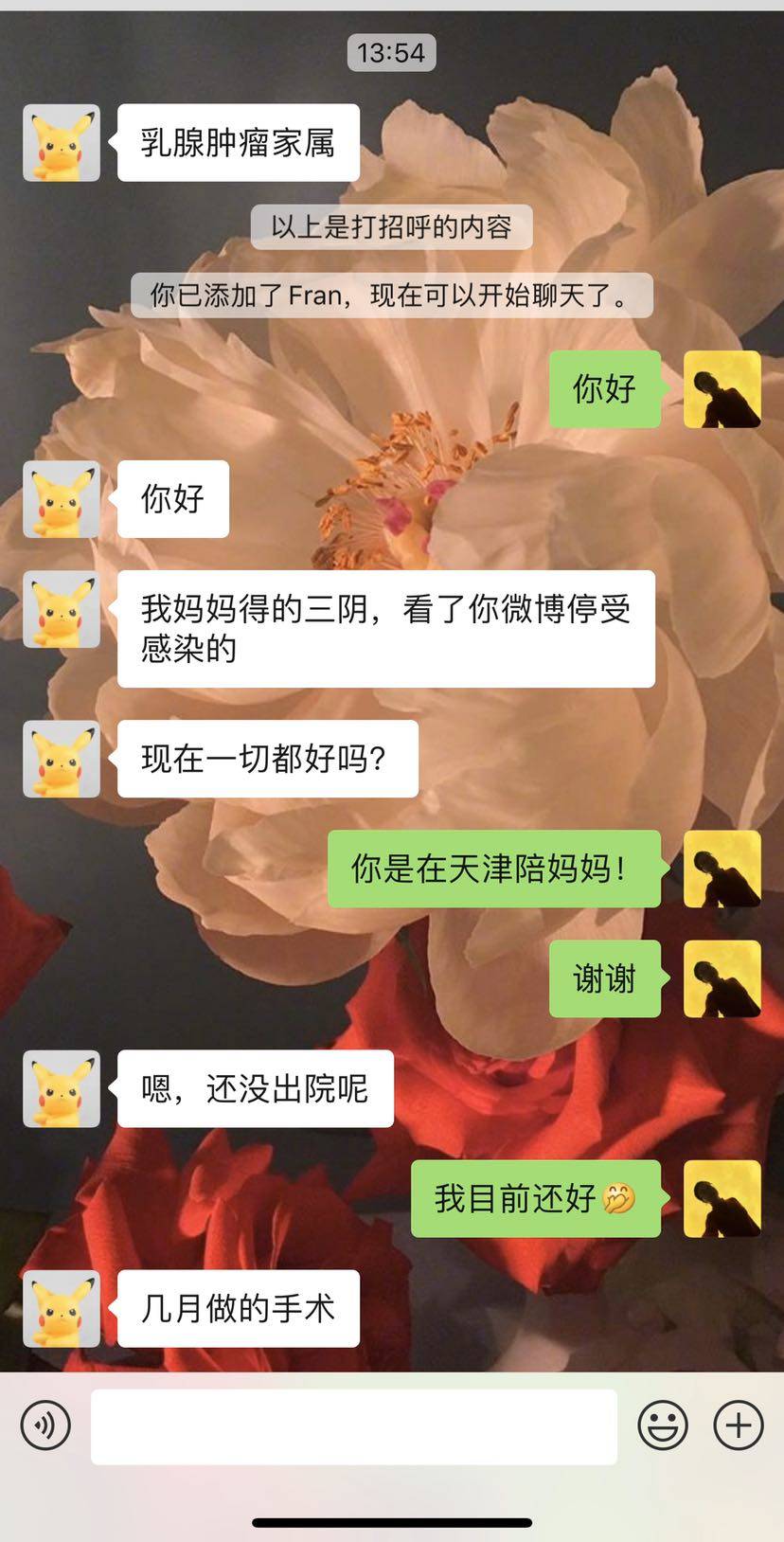Open the plus attachments menu
The height and width of the screenshot is (1542, 784).
(738, 1425)
